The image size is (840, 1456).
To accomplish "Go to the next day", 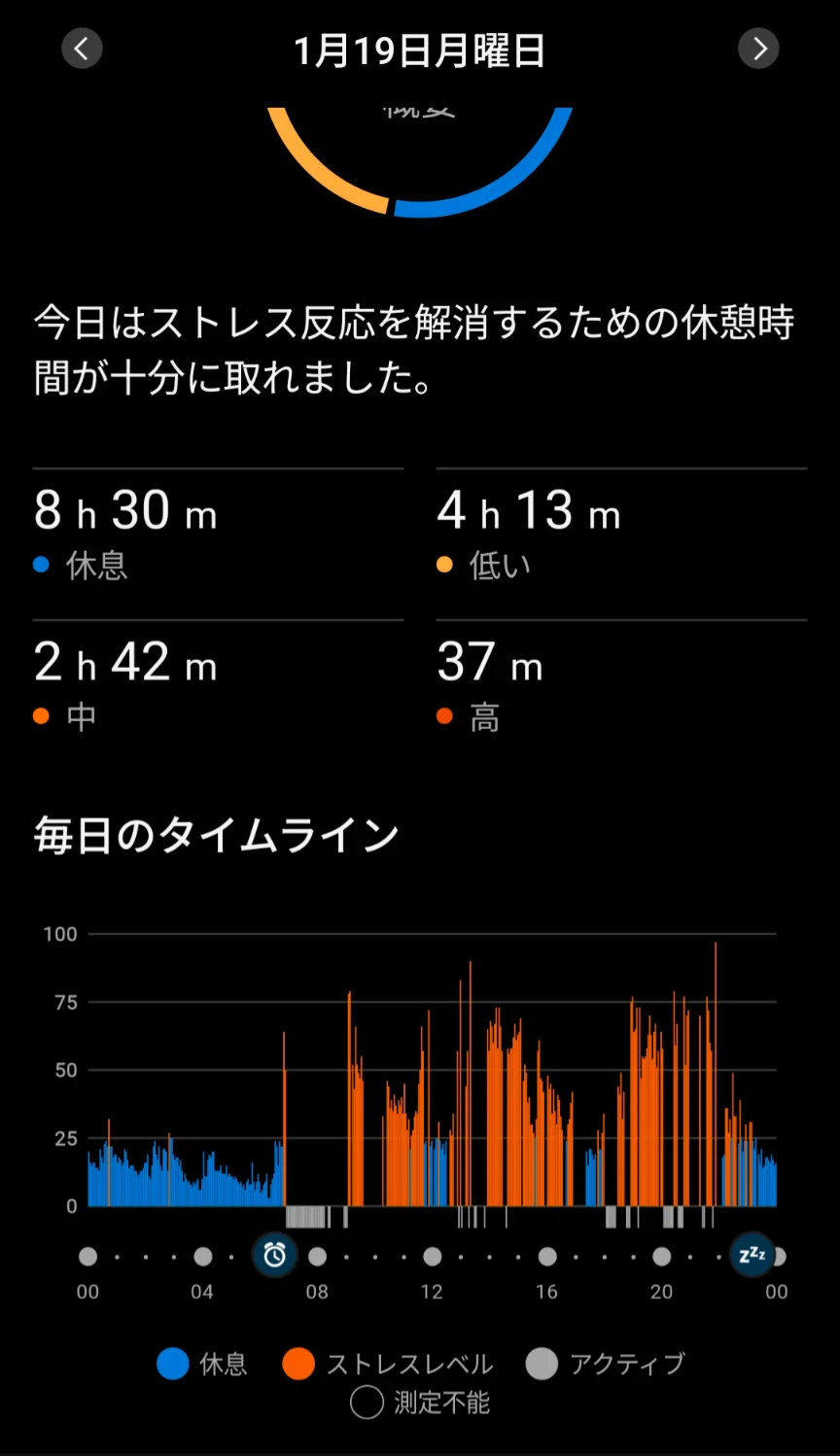I will 758,49.
